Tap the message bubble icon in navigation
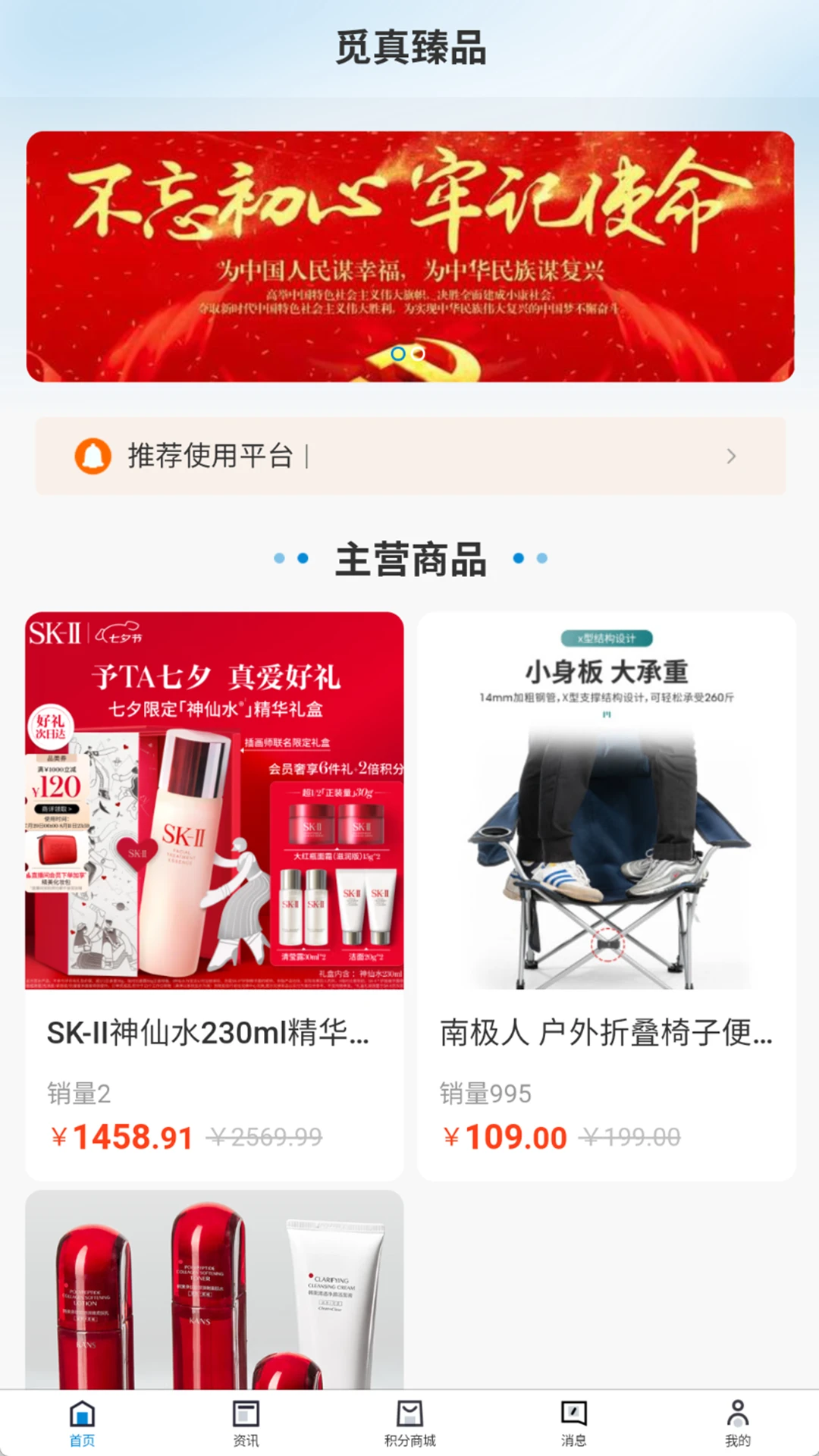The height and width of the screenshot is (1456, 819). 573,1412
